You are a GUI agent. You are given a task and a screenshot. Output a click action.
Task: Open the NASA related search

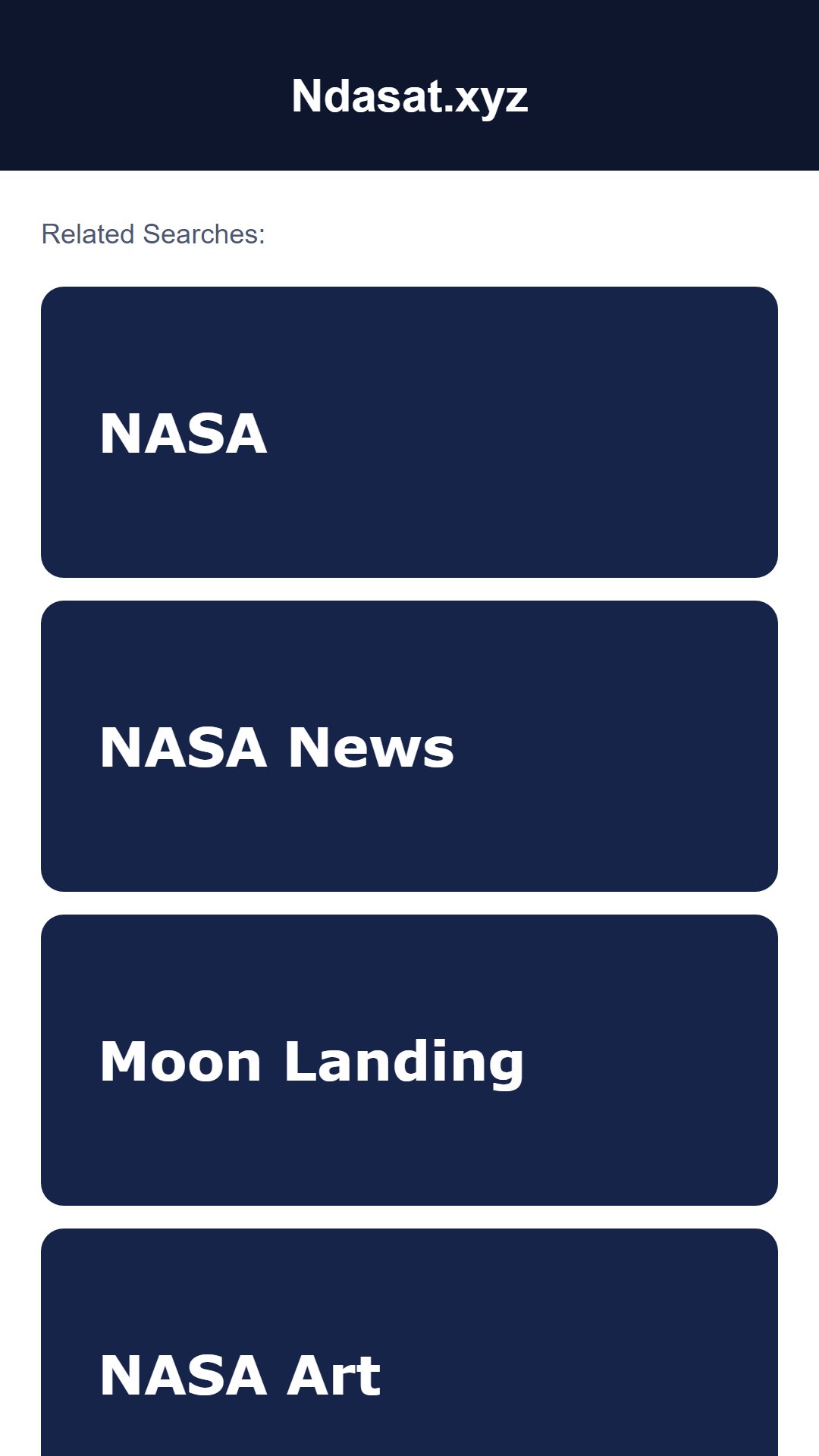[x=409, y=432]
